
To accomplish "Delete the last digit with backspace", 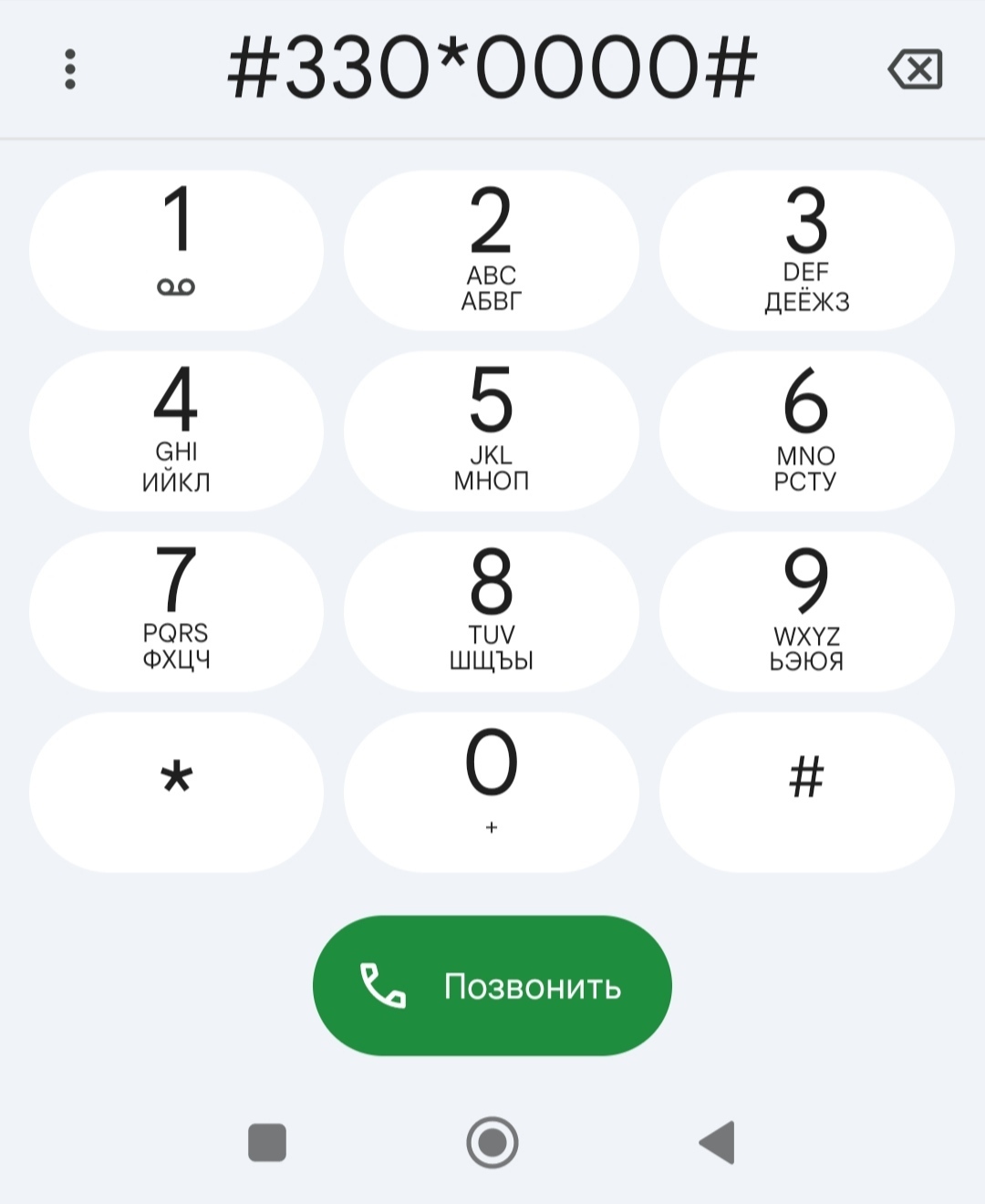I will pos(915,69).
